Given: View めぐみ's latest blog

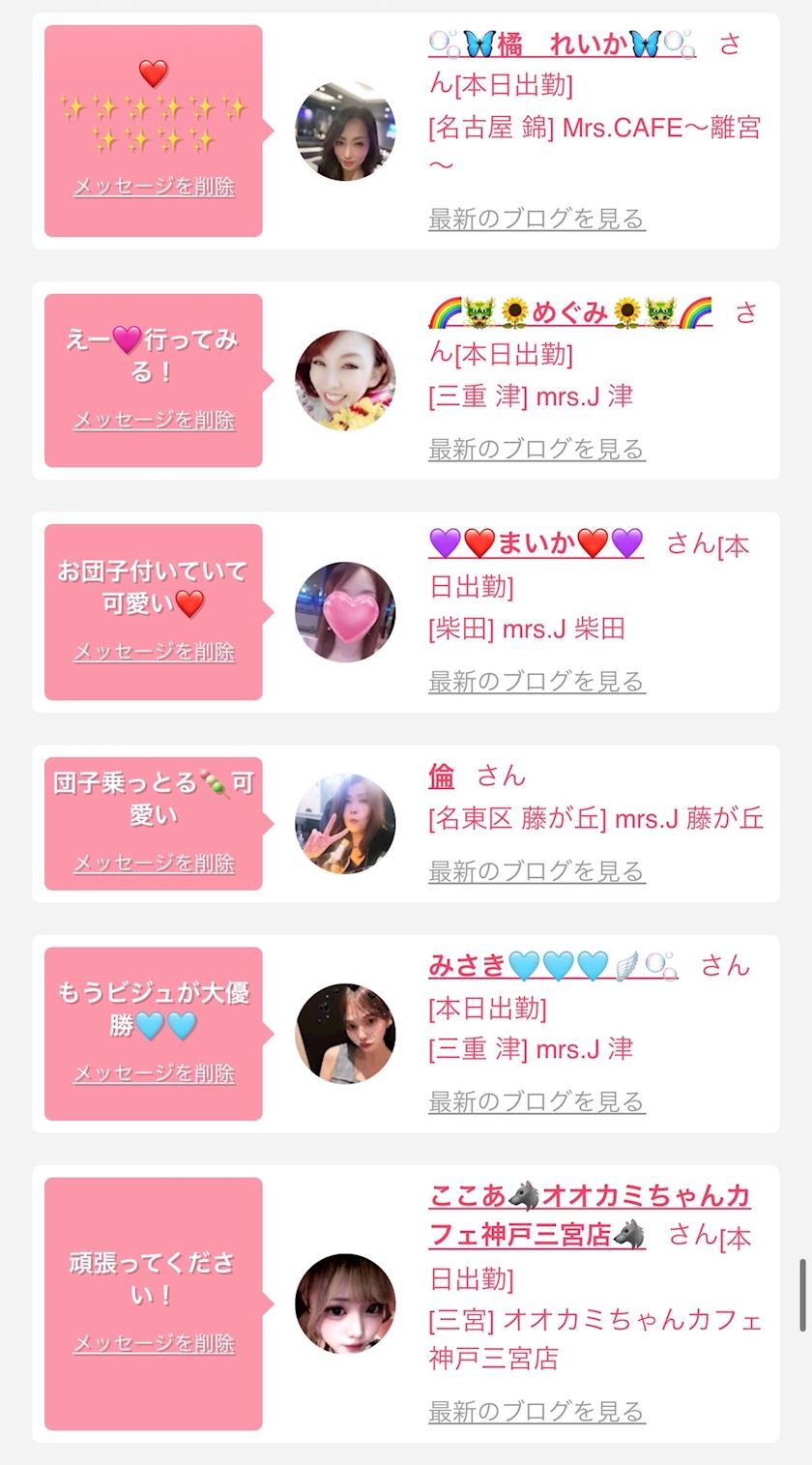Looking at the screenshot, I should click(x=536, y=449).
